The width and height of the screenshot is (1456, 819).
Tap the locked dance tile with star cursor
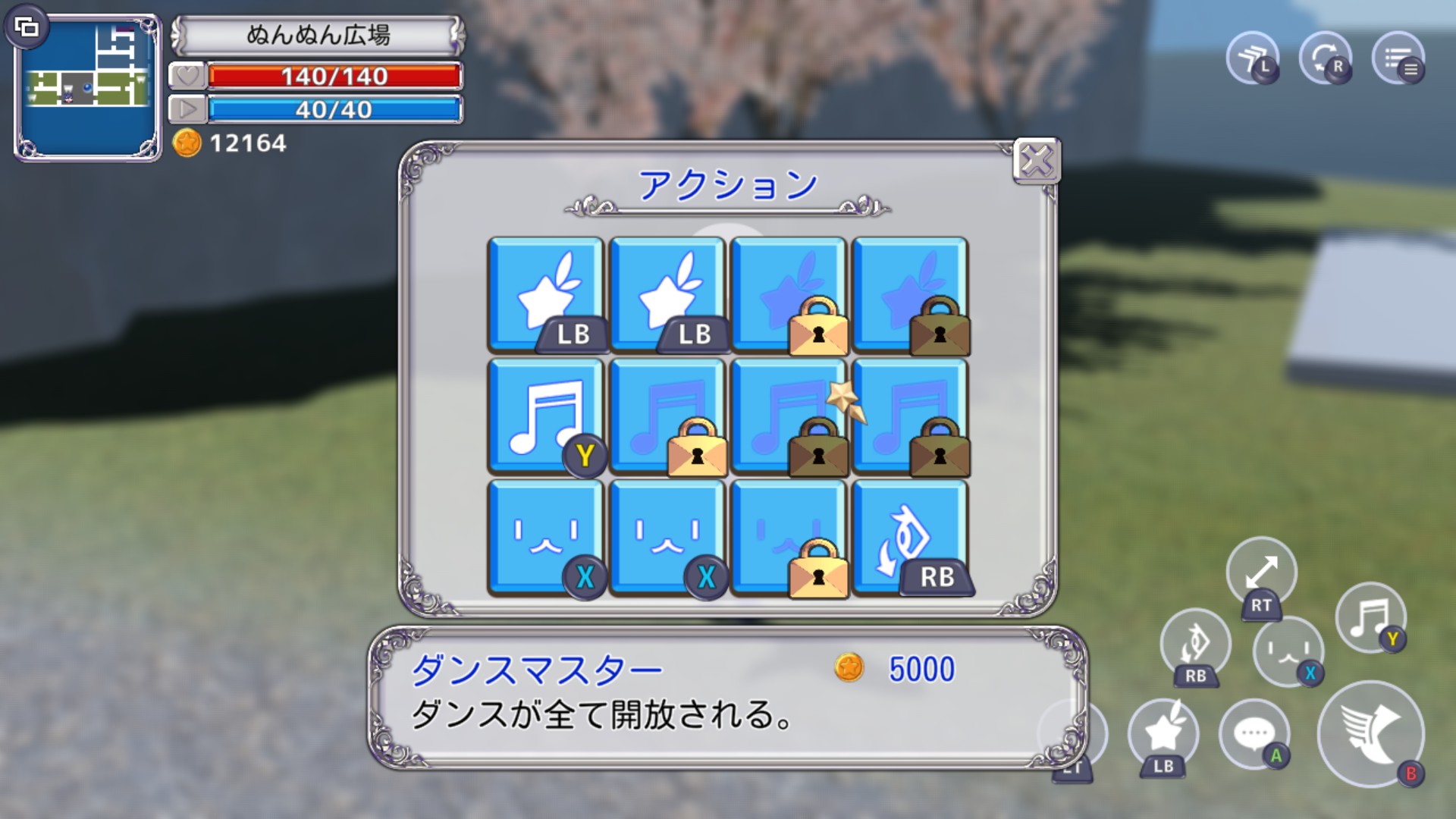click(789, 416)
